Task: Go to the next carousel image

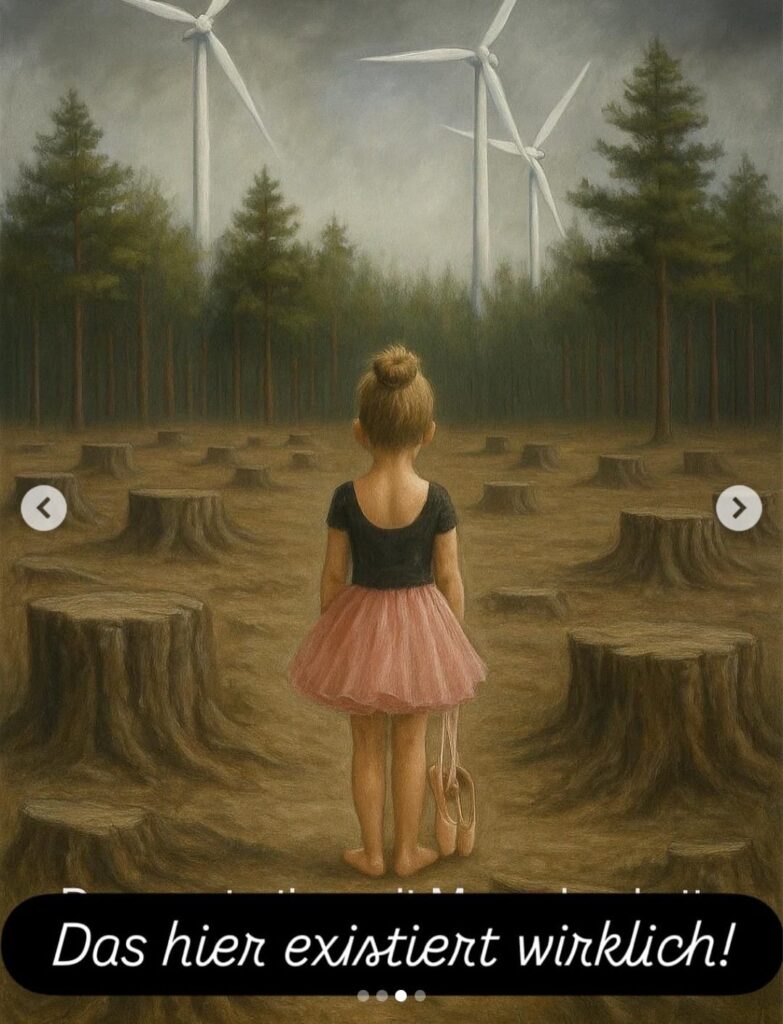Action: click(x=739, y=508)
